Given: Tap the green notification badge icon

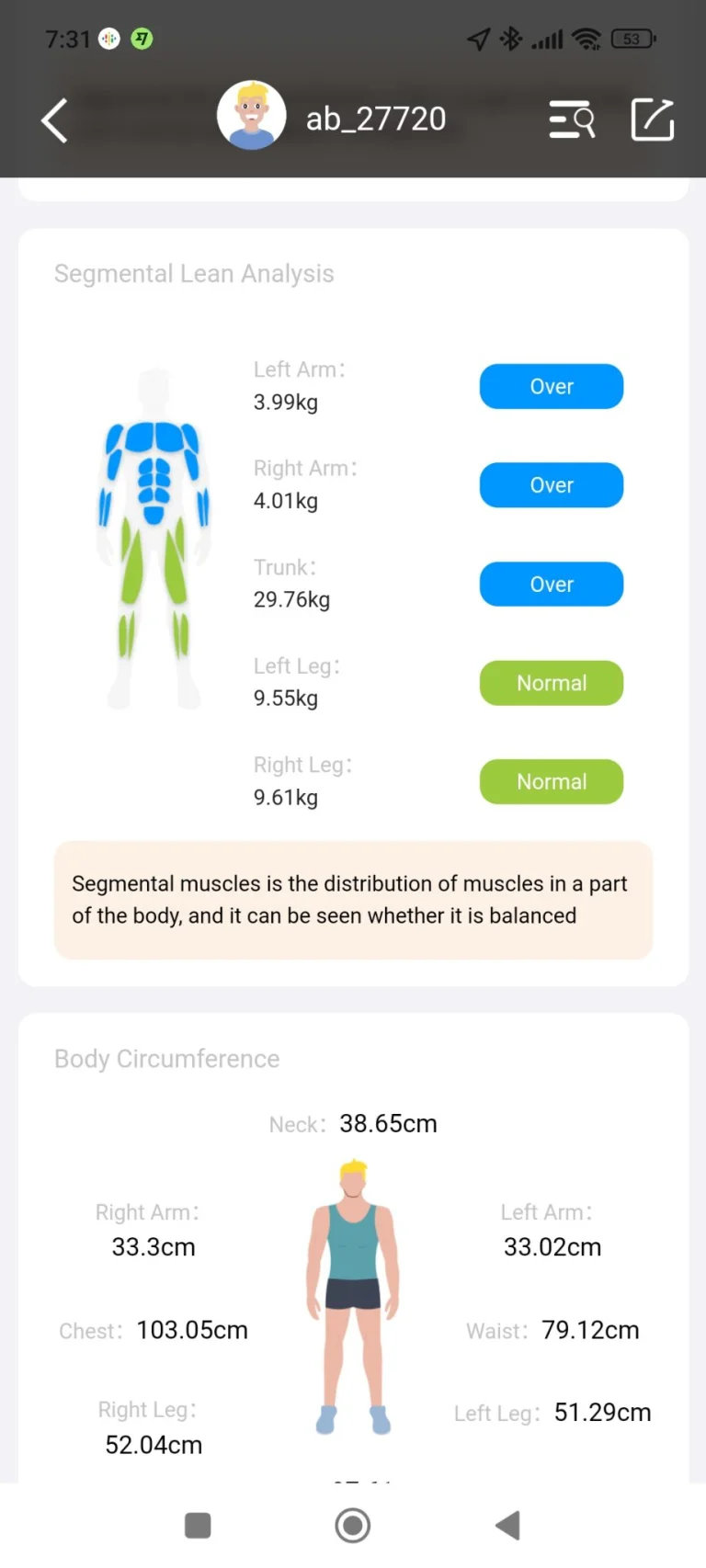Looking at the screenshot, I should (x=142, y=39).
